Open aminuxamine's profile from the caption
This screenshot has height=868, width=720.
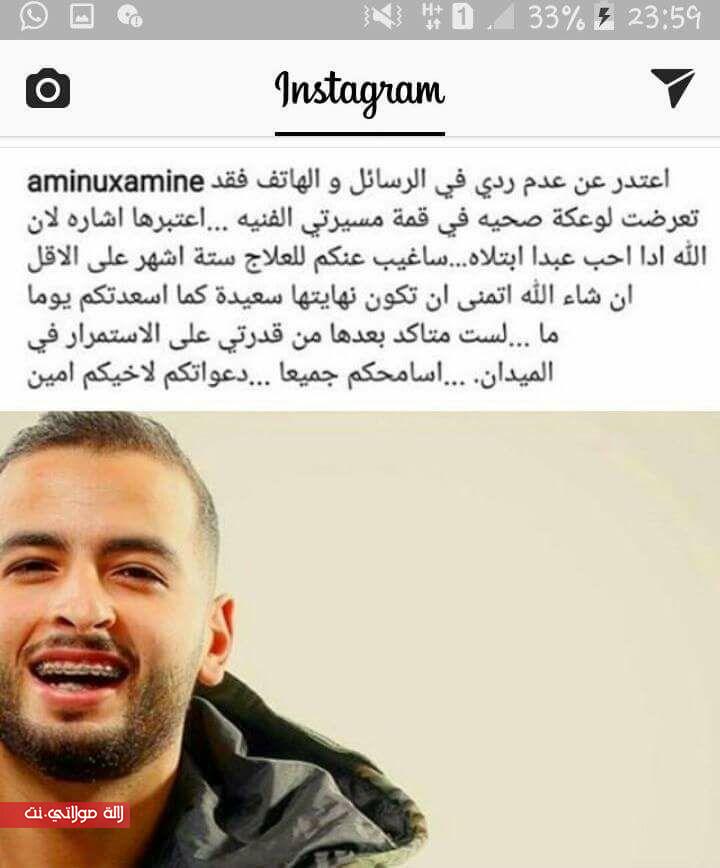[115, 183]
